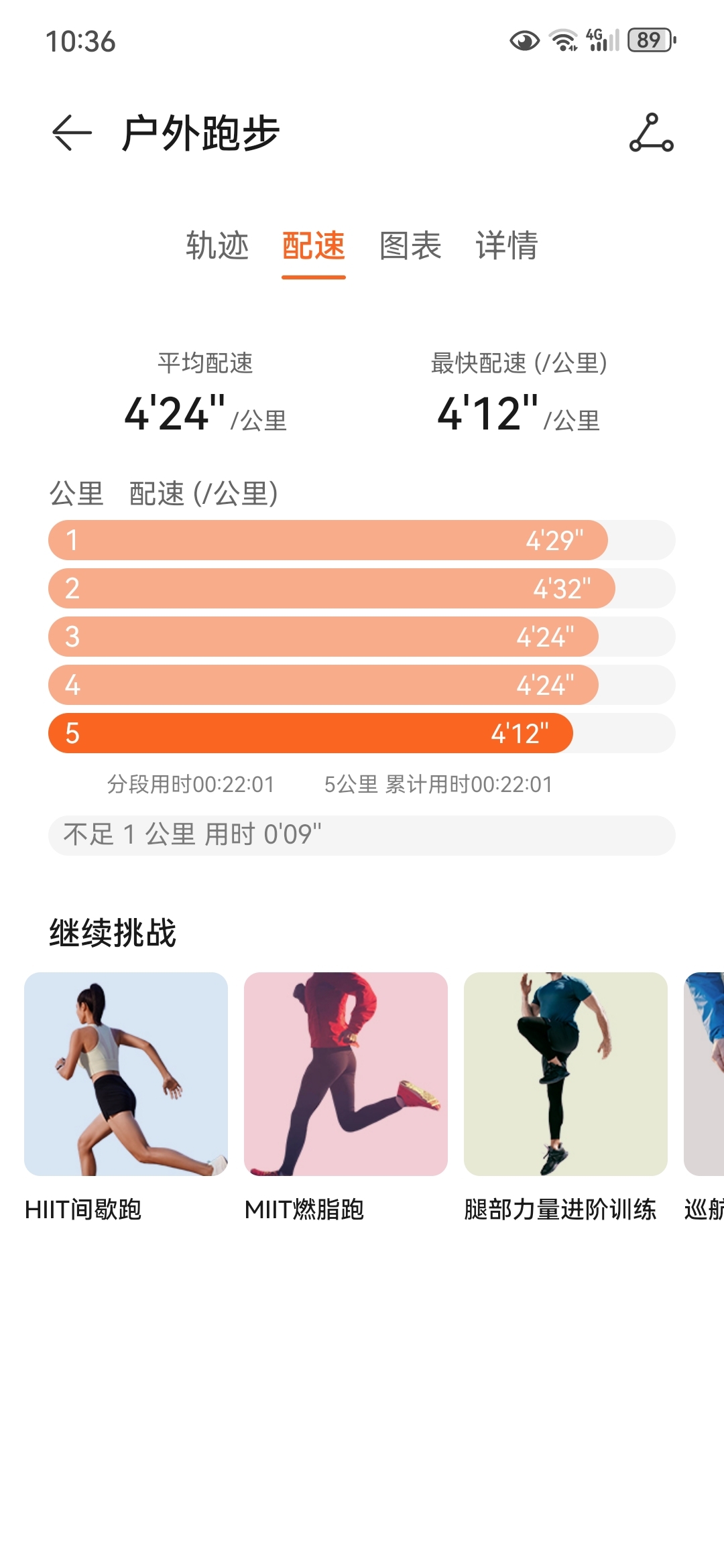Screen dimensions: 724x1568
Task: Switch to the 图表 tab
Action: pos(410,246)
